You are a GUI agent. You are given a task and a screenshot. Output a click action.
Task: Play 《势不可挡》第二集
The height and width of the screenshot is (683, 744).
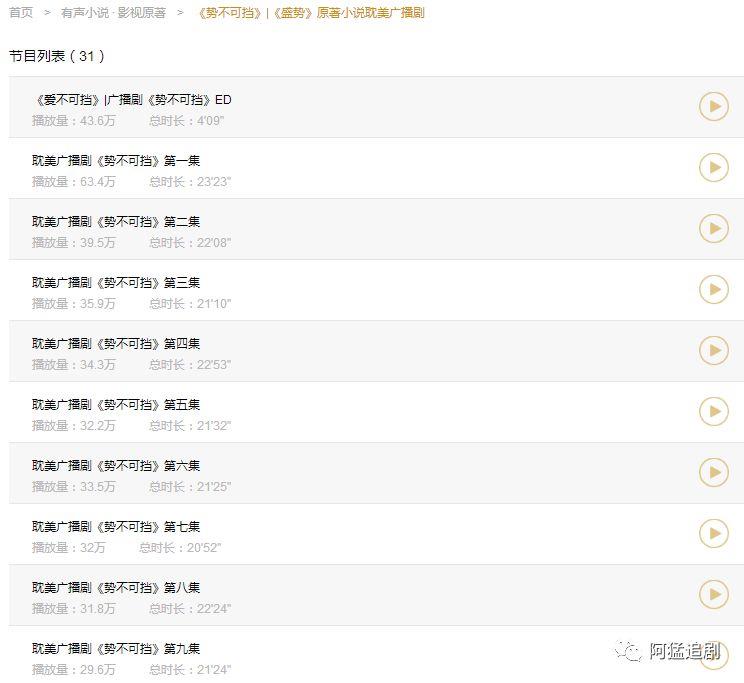pyautogui.click(x=713, y=228)
